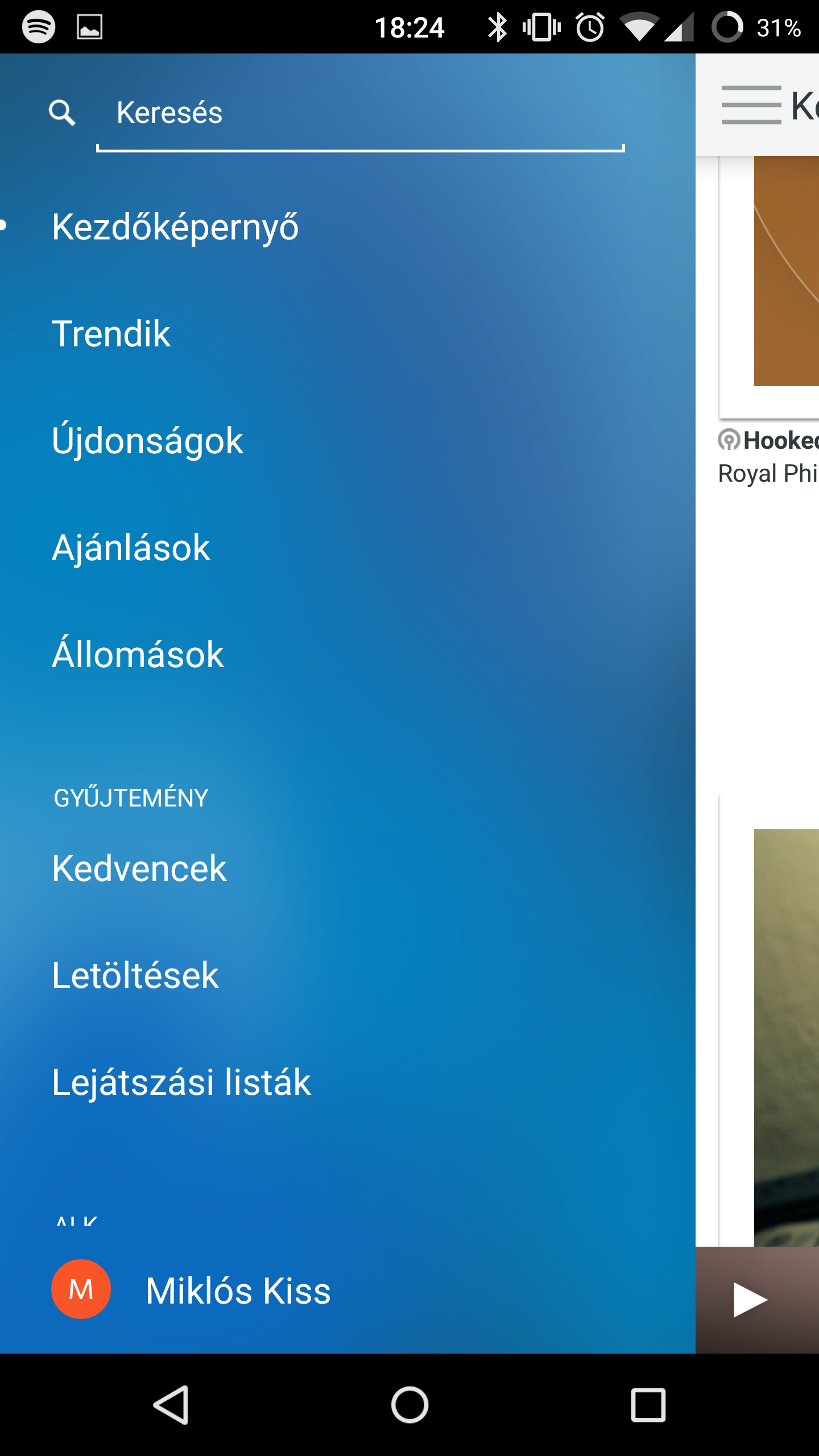The width and height of the screenshot is (819, 1456).
Task: Tap the hamburger menu button
Action: (x=751, y=105)
